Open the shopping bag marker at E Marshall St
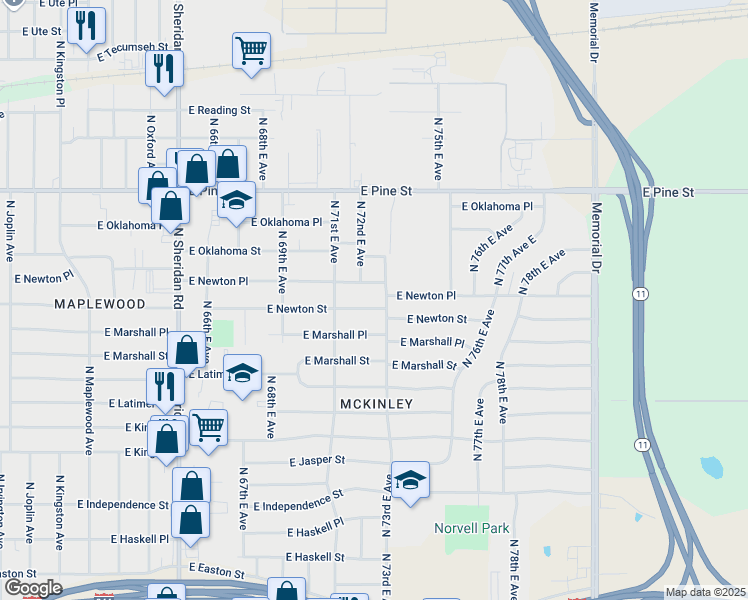Image resolution: width=748 pixels, height=600 pixels. click(187, 351)
